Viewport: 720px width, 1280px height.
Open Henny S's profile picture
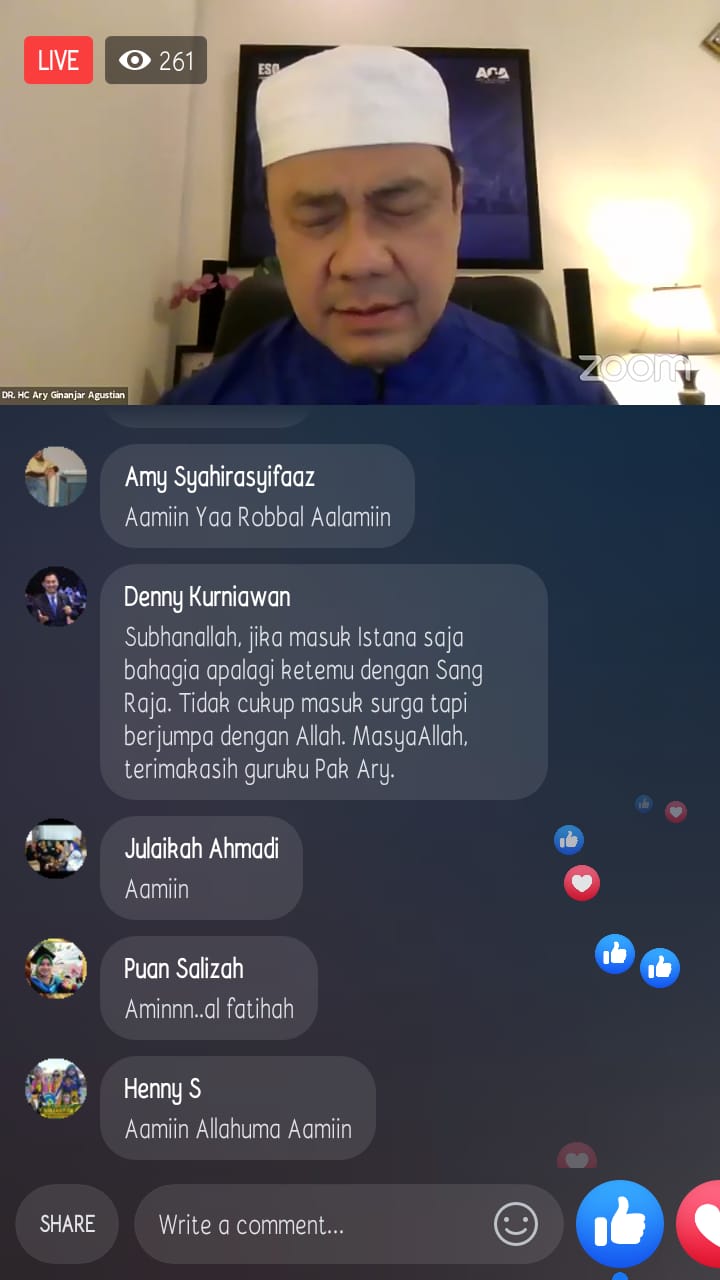point(56,1089)
